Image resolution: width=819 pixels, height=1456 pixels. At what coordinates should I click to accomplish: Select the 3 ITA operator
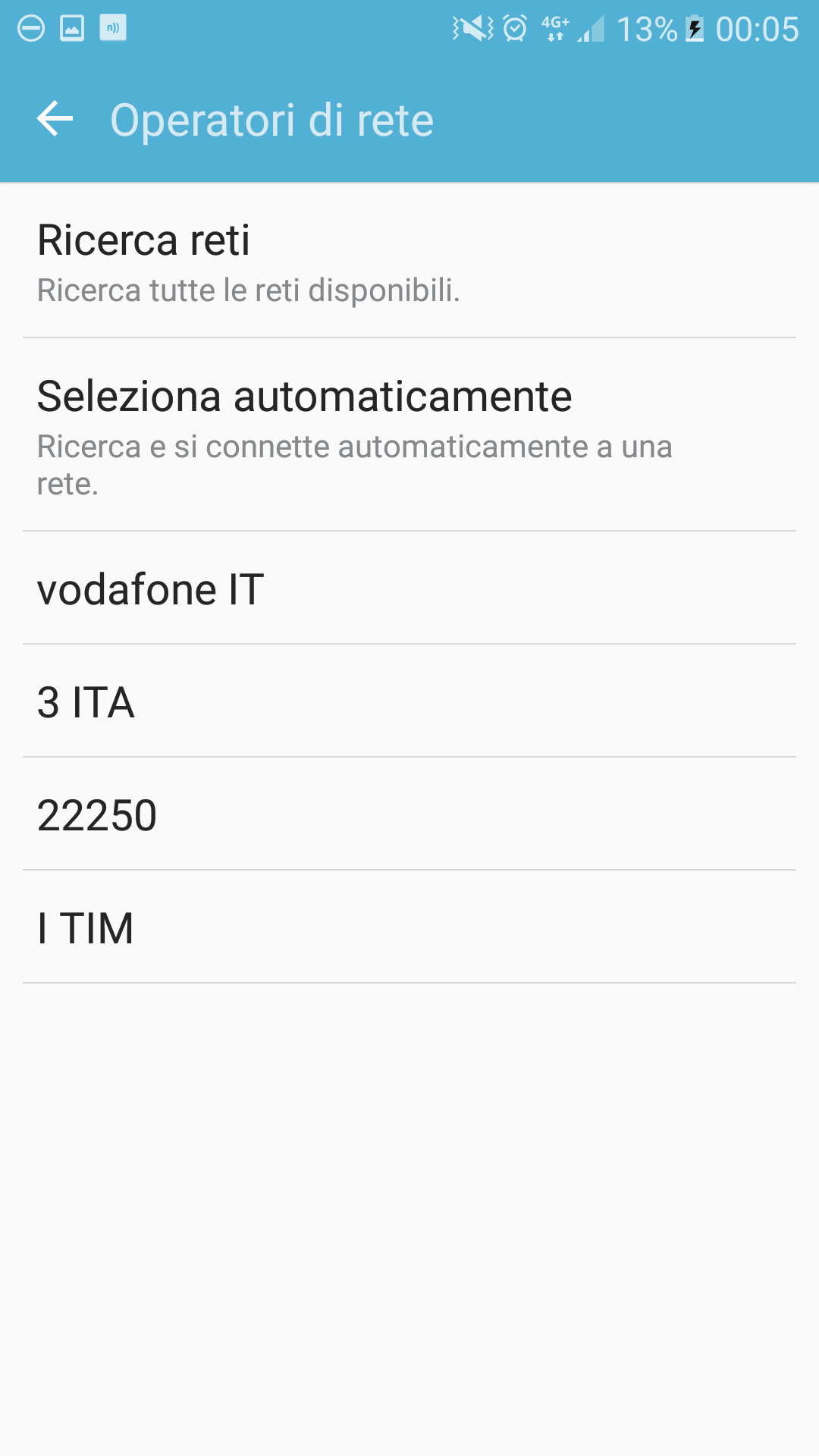pos(409,701)
